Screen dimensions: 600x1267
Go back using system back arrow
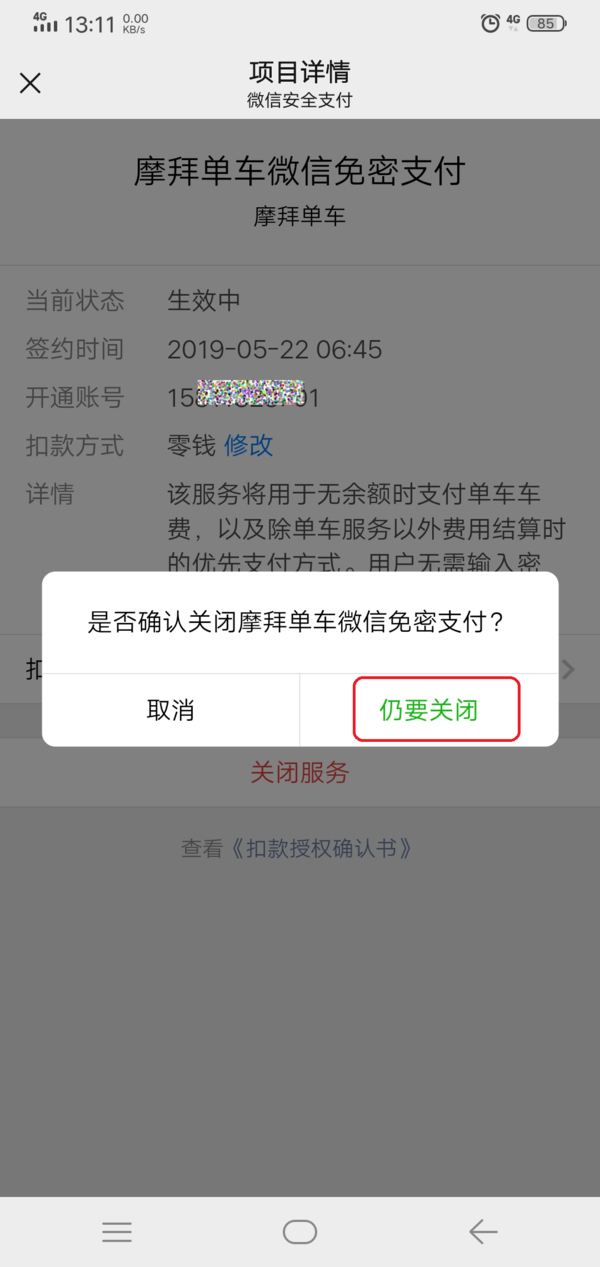(x=483, y=1231)
